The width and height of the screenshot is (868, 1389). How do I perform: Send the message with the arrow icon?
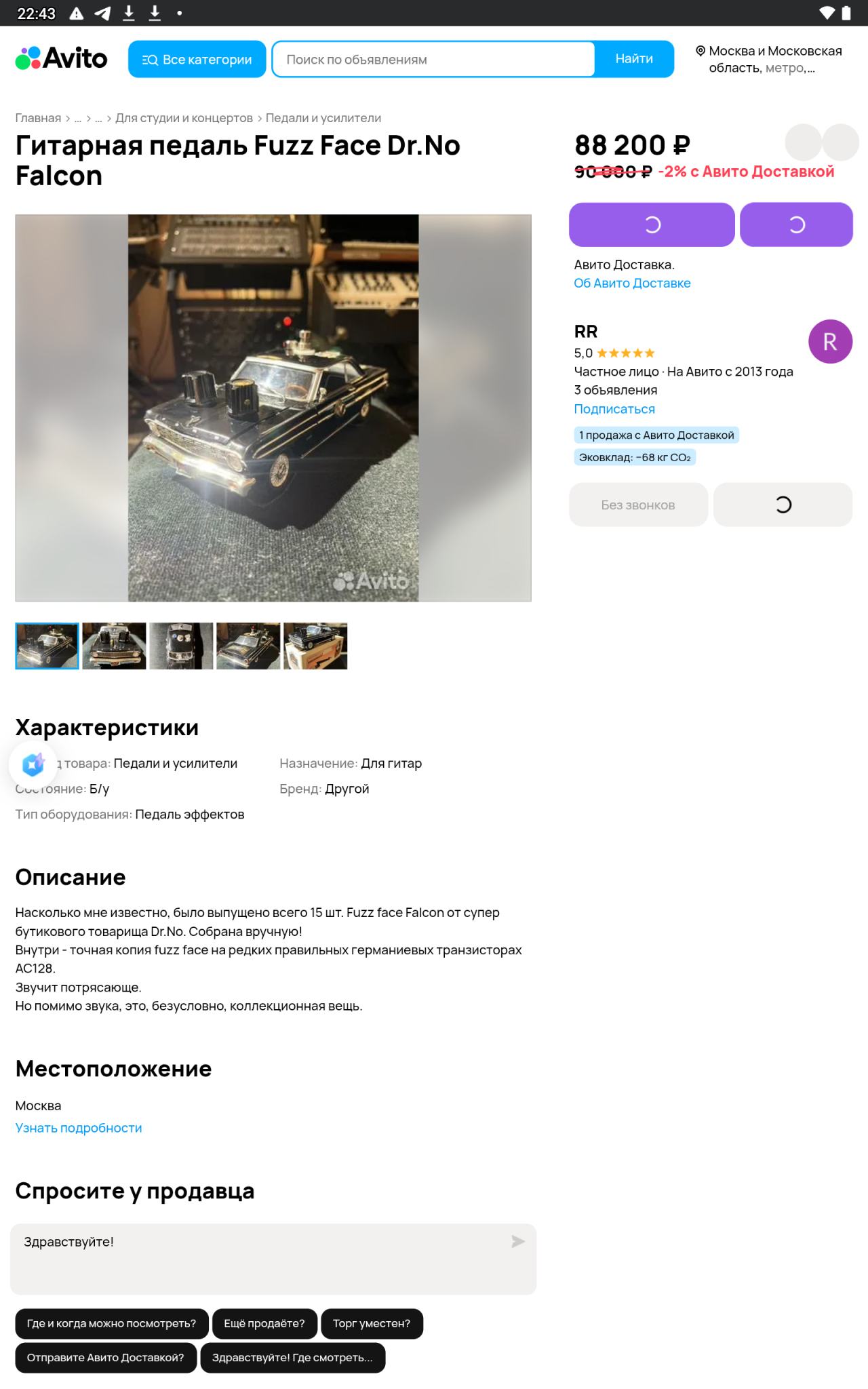(x=518, y=1242)
